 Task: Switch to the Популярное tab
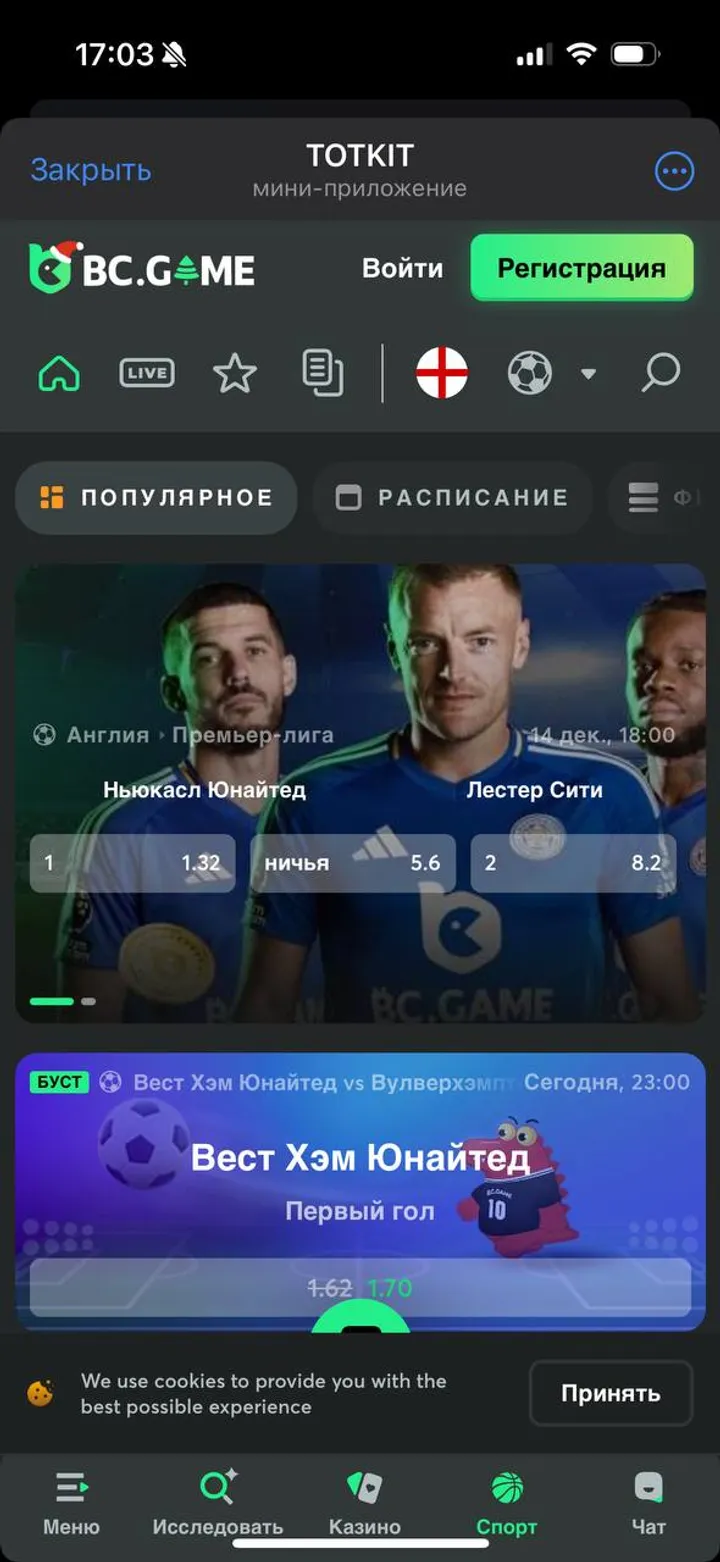pyautogui.click(x=156, y=497)
